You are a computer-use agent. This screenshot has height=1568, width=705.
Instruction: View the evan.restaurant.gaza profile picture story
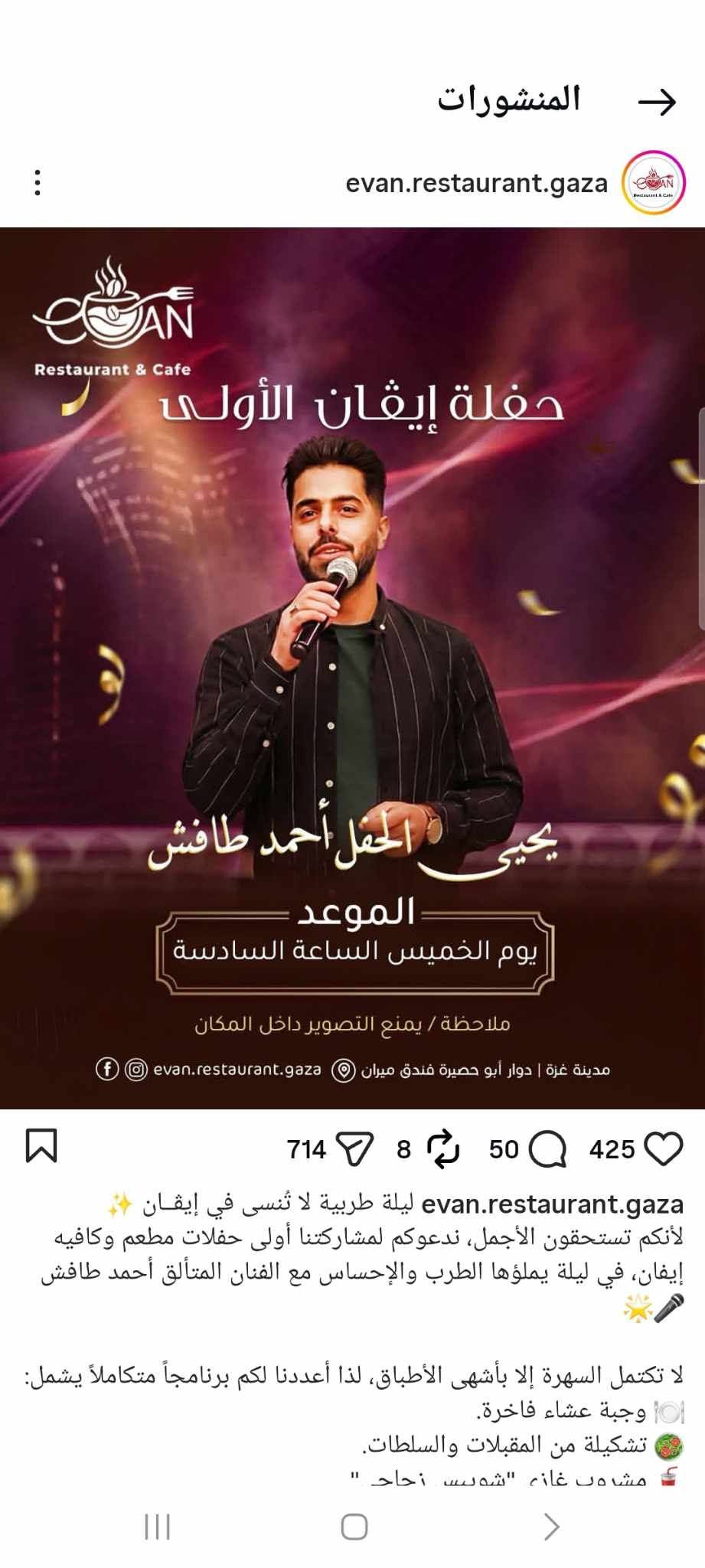[x=654, y=184]
